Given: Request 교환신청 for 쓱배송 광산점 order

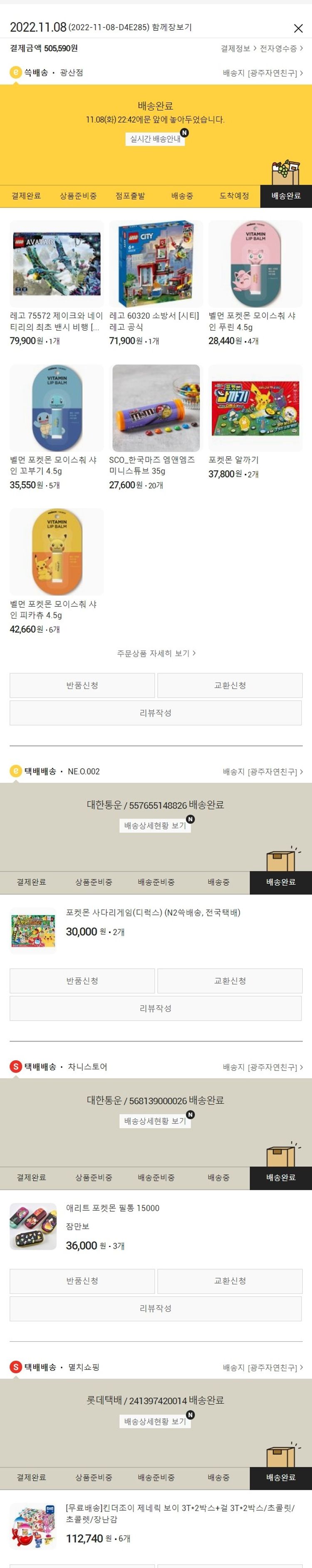Looking at the screenshot, I should [230, 685].
